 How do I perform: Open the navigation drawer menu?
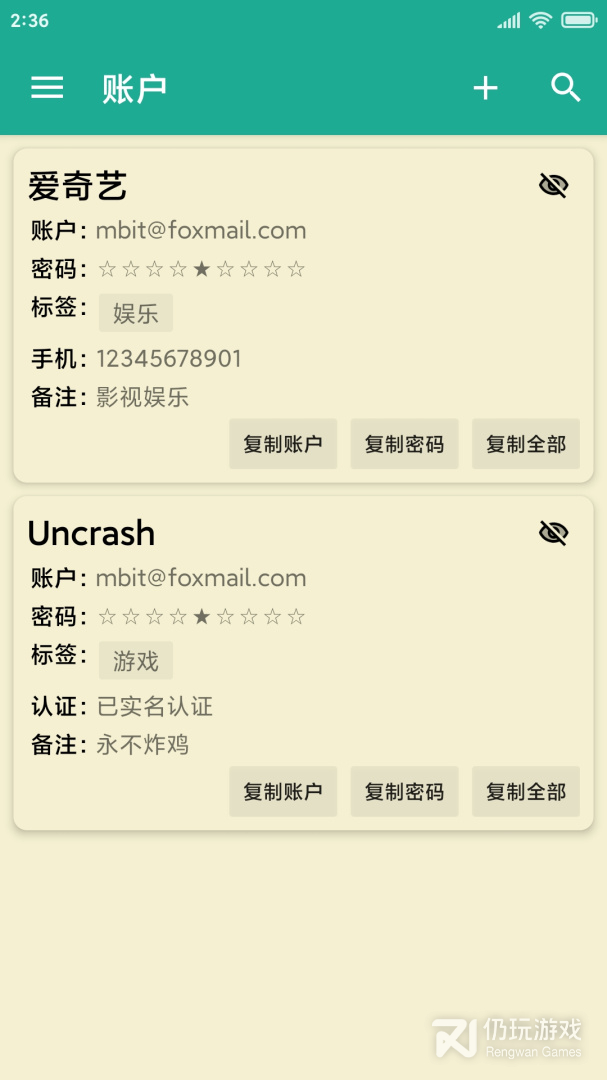pos(47,88)
